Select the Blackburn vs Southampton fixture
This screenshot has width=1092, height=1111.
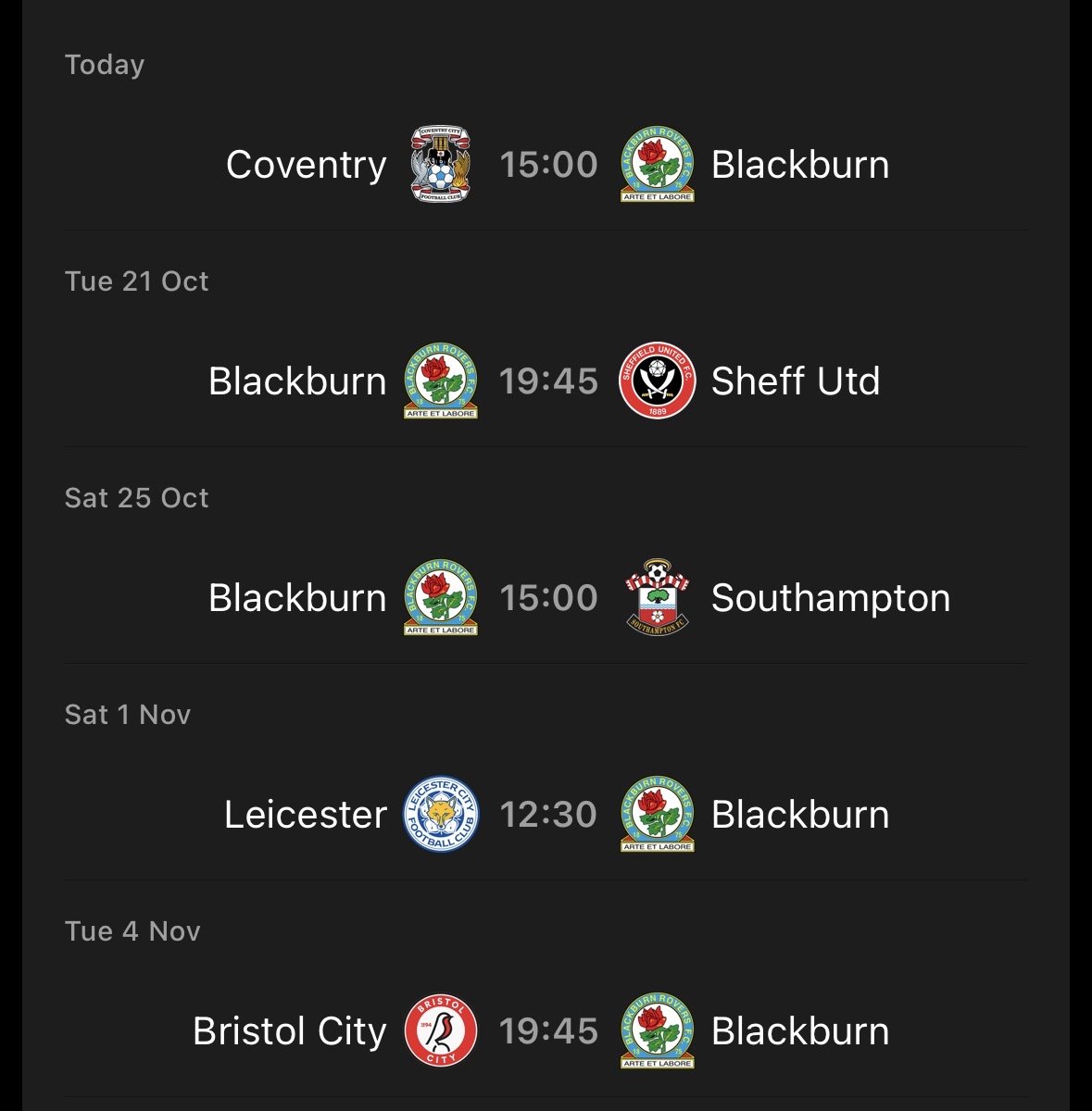pyautogui.click(x=548, y=598)
